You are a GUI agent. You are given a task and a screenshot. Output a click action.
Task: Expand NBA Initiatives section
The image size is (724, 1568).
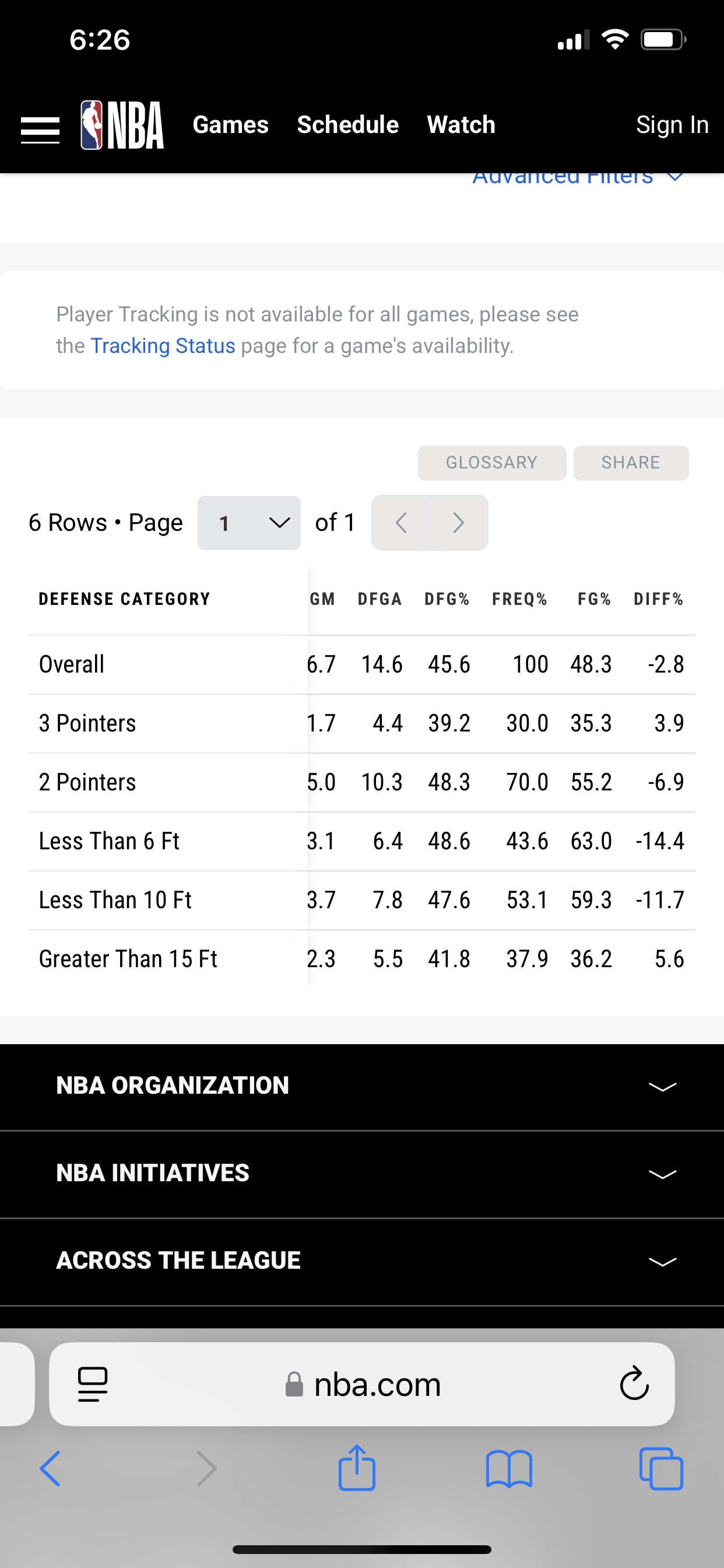[x=362, y=1174]
